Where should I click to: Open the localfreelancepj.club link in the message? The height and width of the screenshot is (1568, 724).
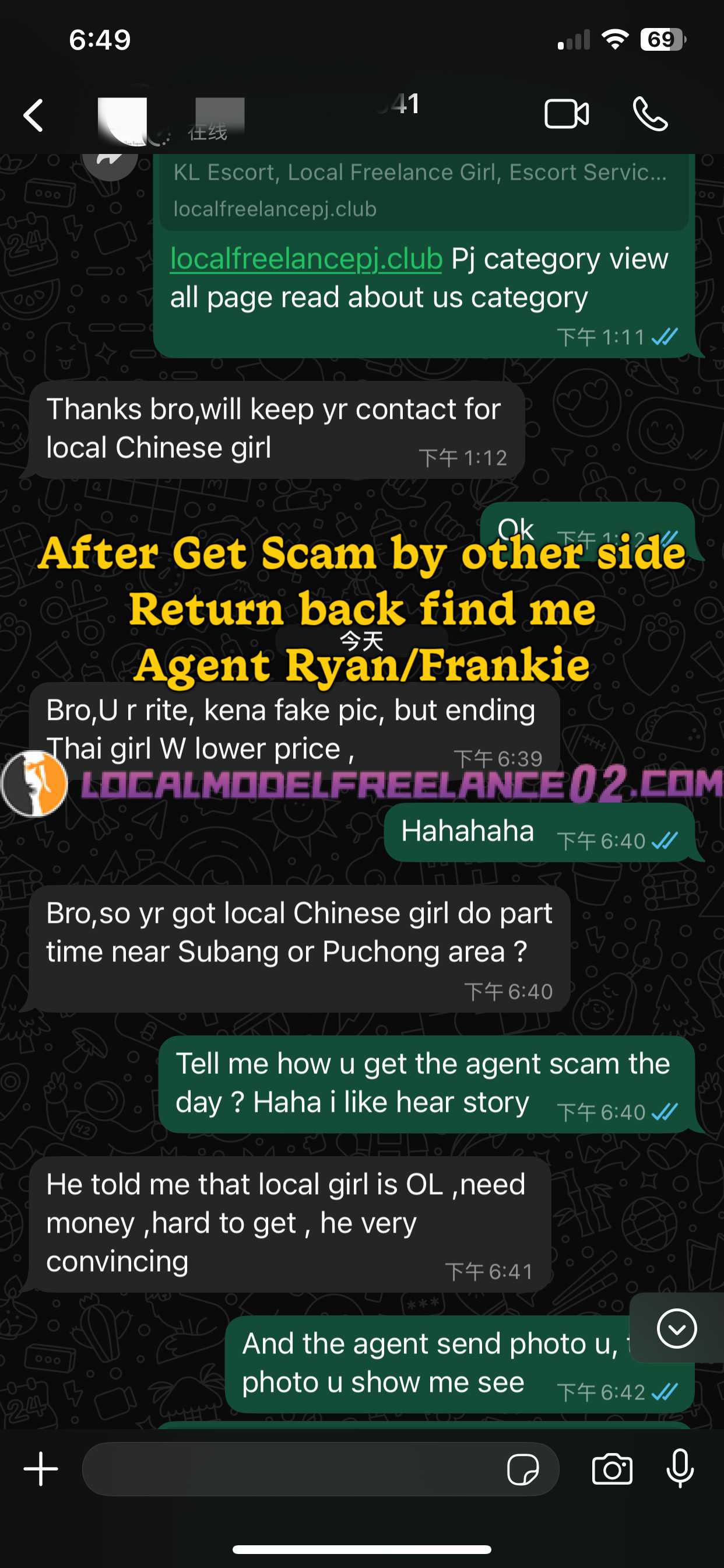(306, 258)
